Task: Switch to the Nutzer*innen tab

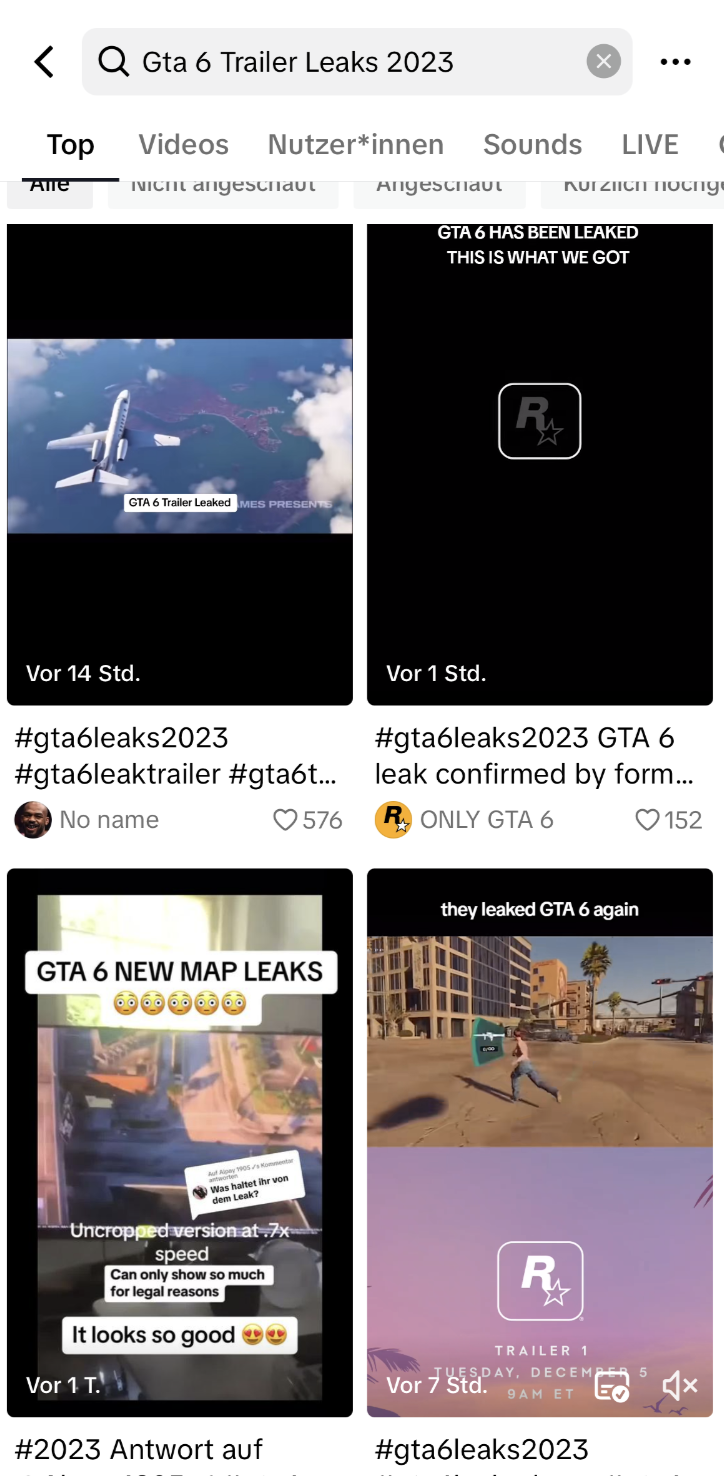Action: (355, 145)
